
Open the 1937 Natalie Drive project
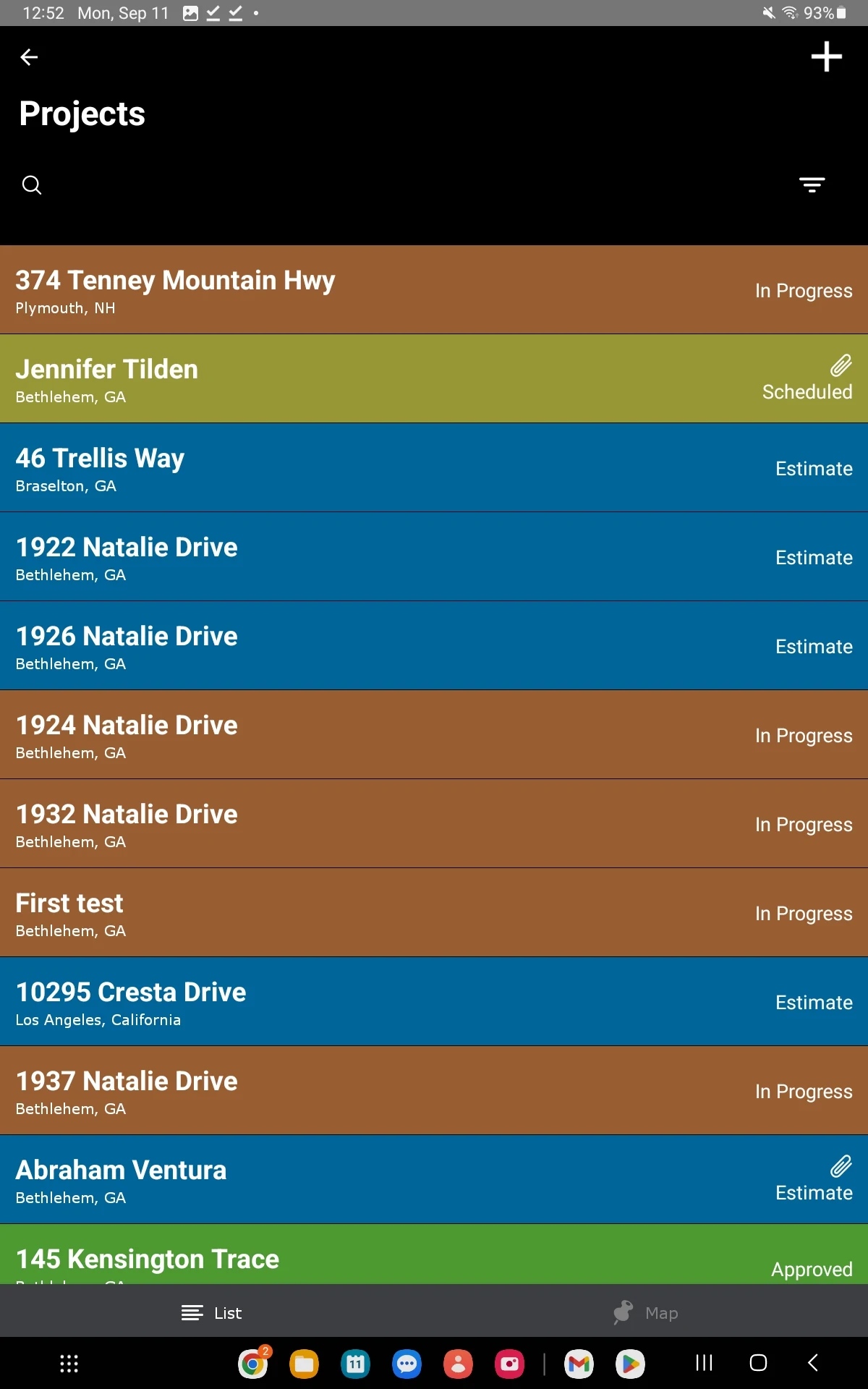click(434, 1091)
